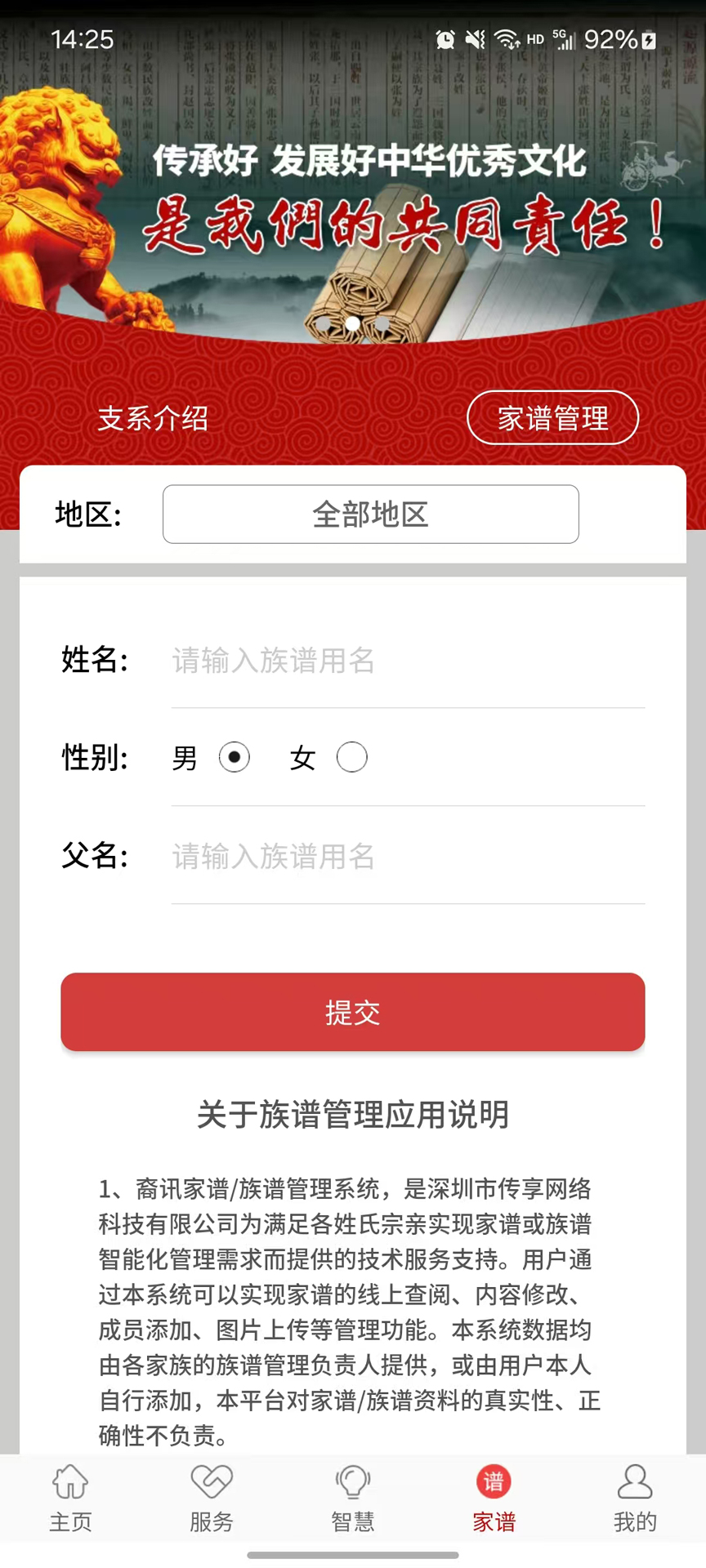Switch to the 家谱 tab
The height and width of the screenshot is (1568, 706).
coord(494,1521)
